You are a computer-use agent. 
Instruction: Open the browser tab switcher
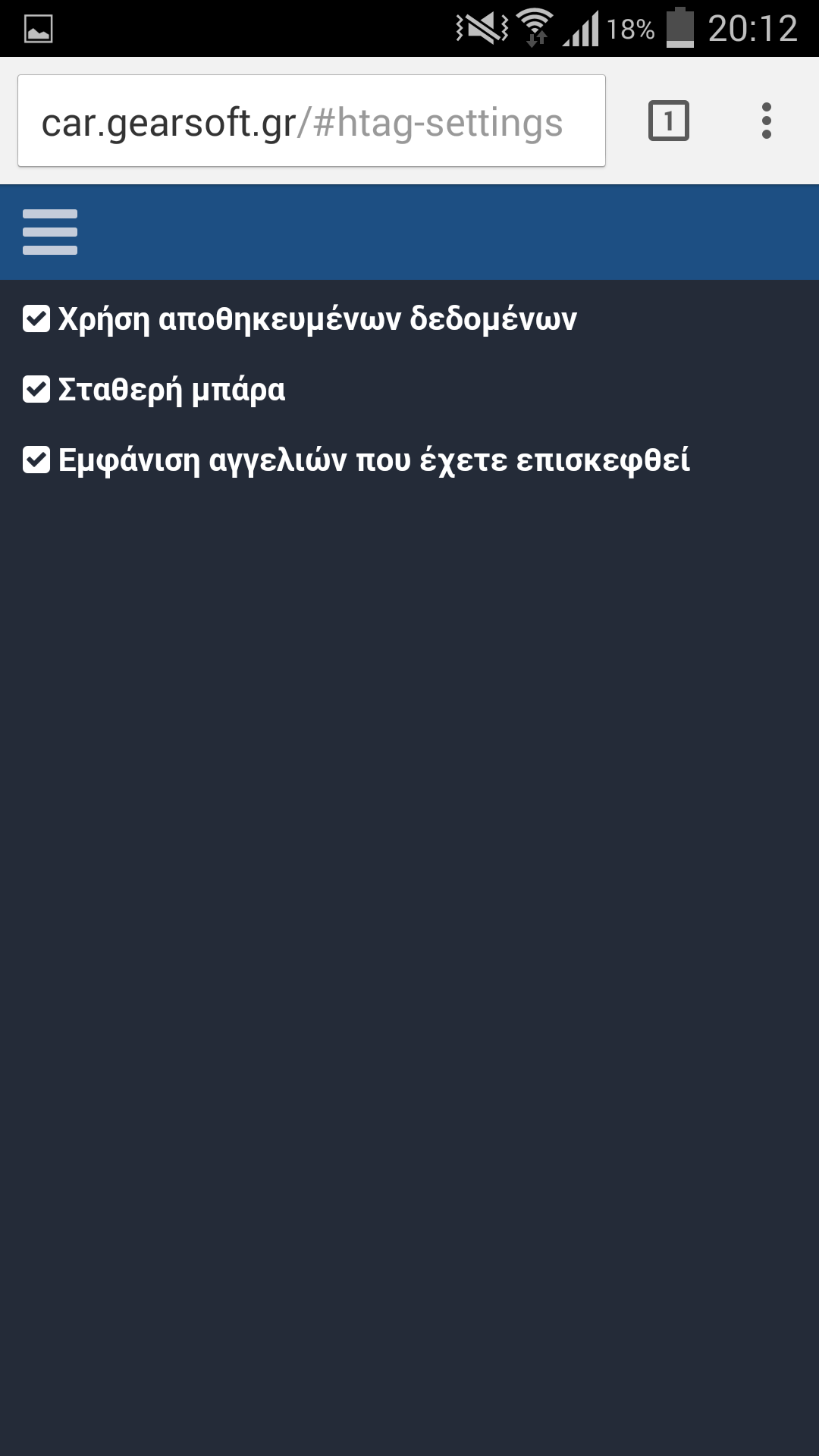[669, 121]
